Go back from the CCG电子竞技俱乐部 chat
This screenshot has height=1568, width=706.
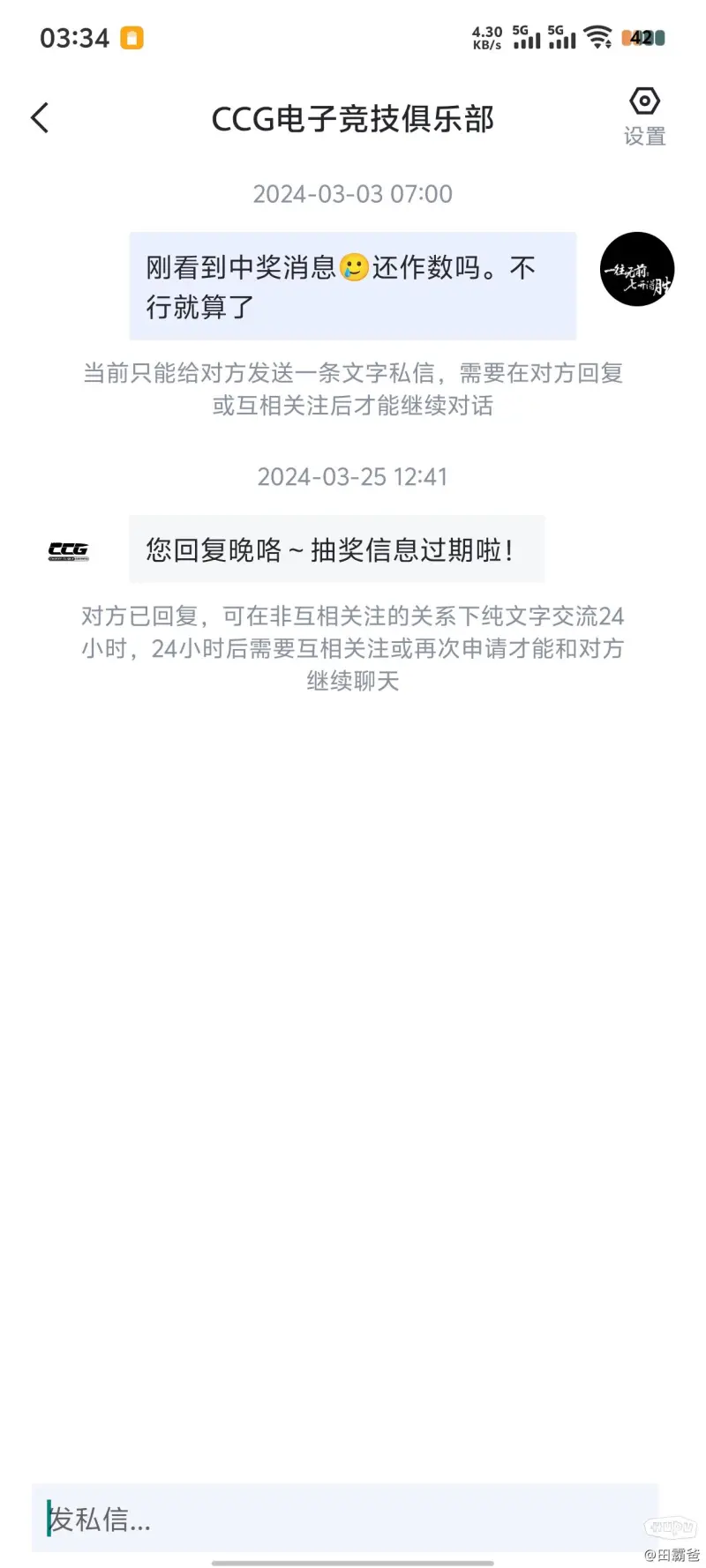[x=40, y=118]
